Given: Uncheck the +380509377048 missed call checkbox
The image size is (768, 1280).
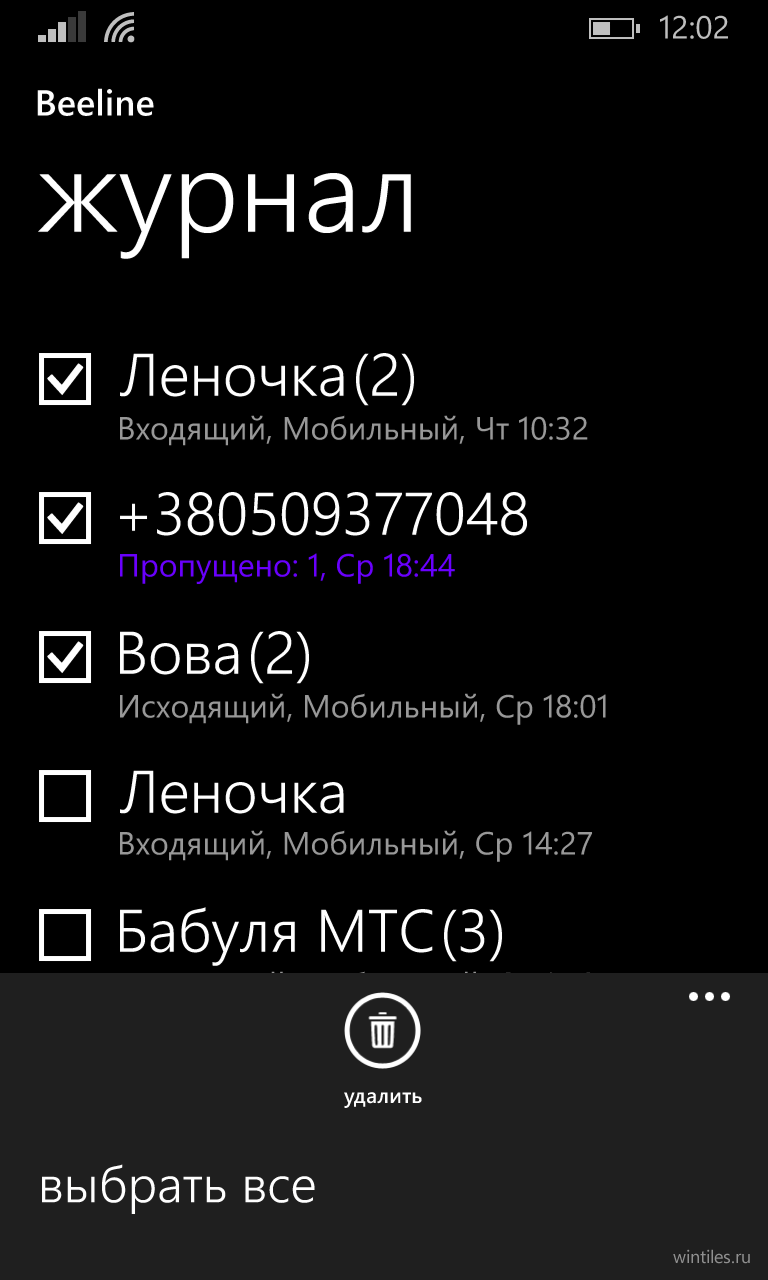Looking at the screenshot, I should (65, 518).
